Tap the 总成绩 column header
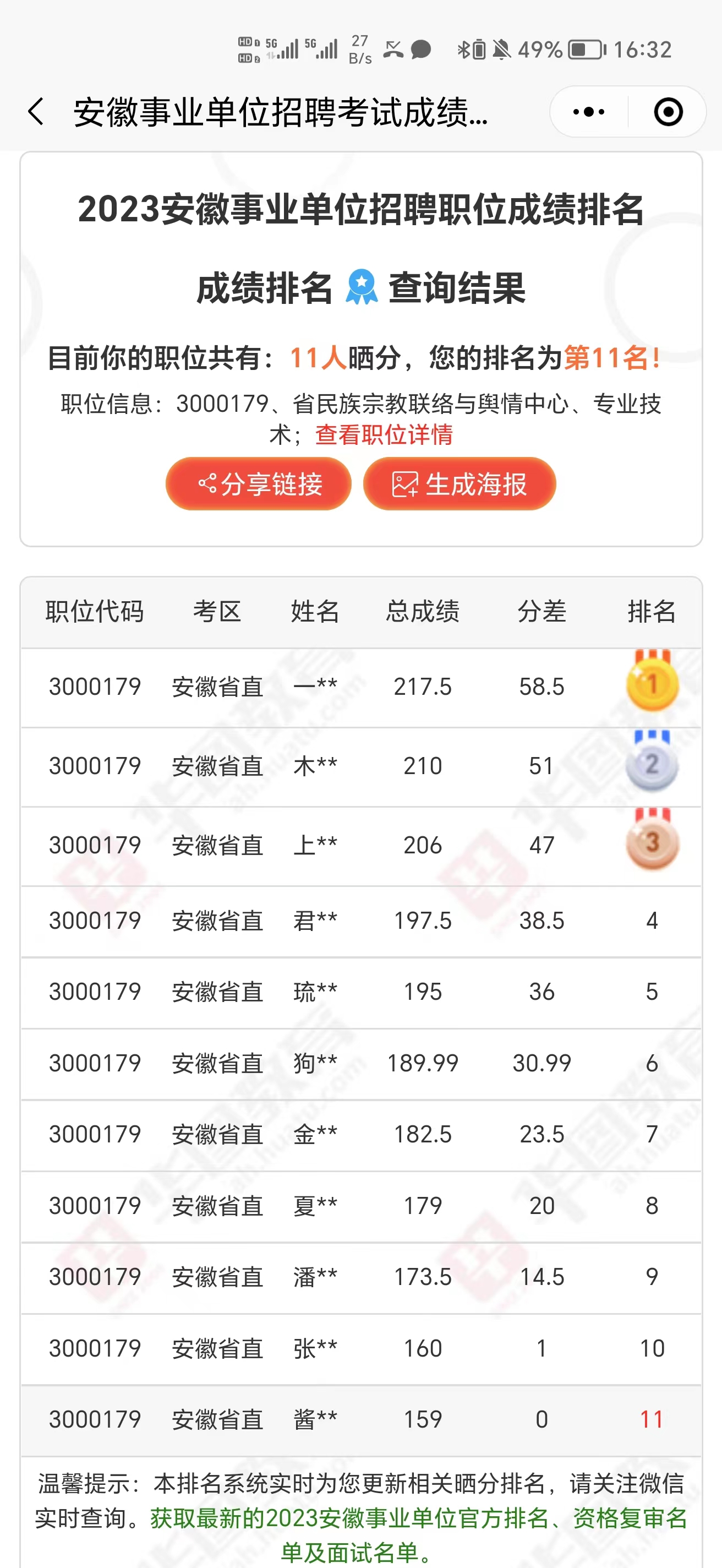Viewport: 722px width, 1568px height. click(423, 612)
